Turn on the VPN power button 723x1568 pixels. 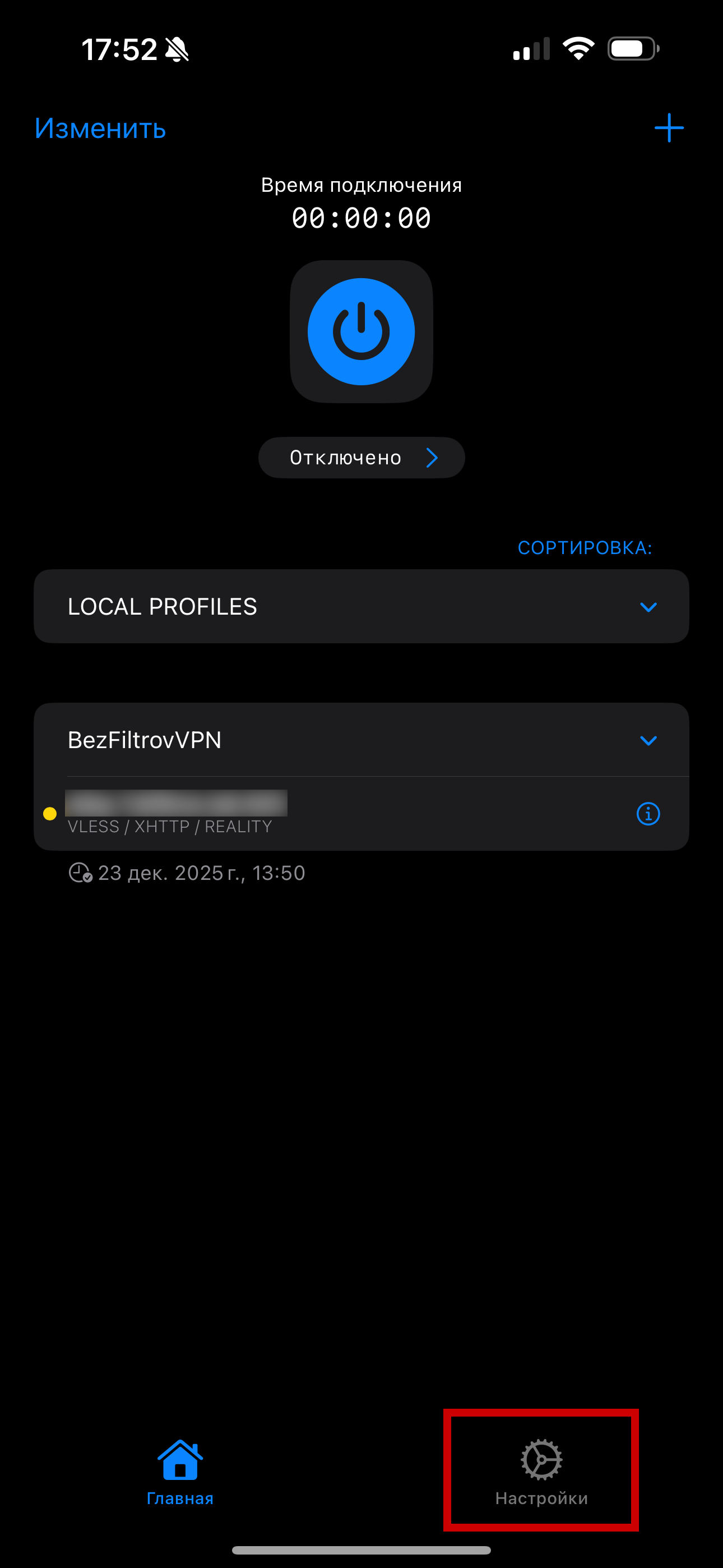(x=361, y=332)
